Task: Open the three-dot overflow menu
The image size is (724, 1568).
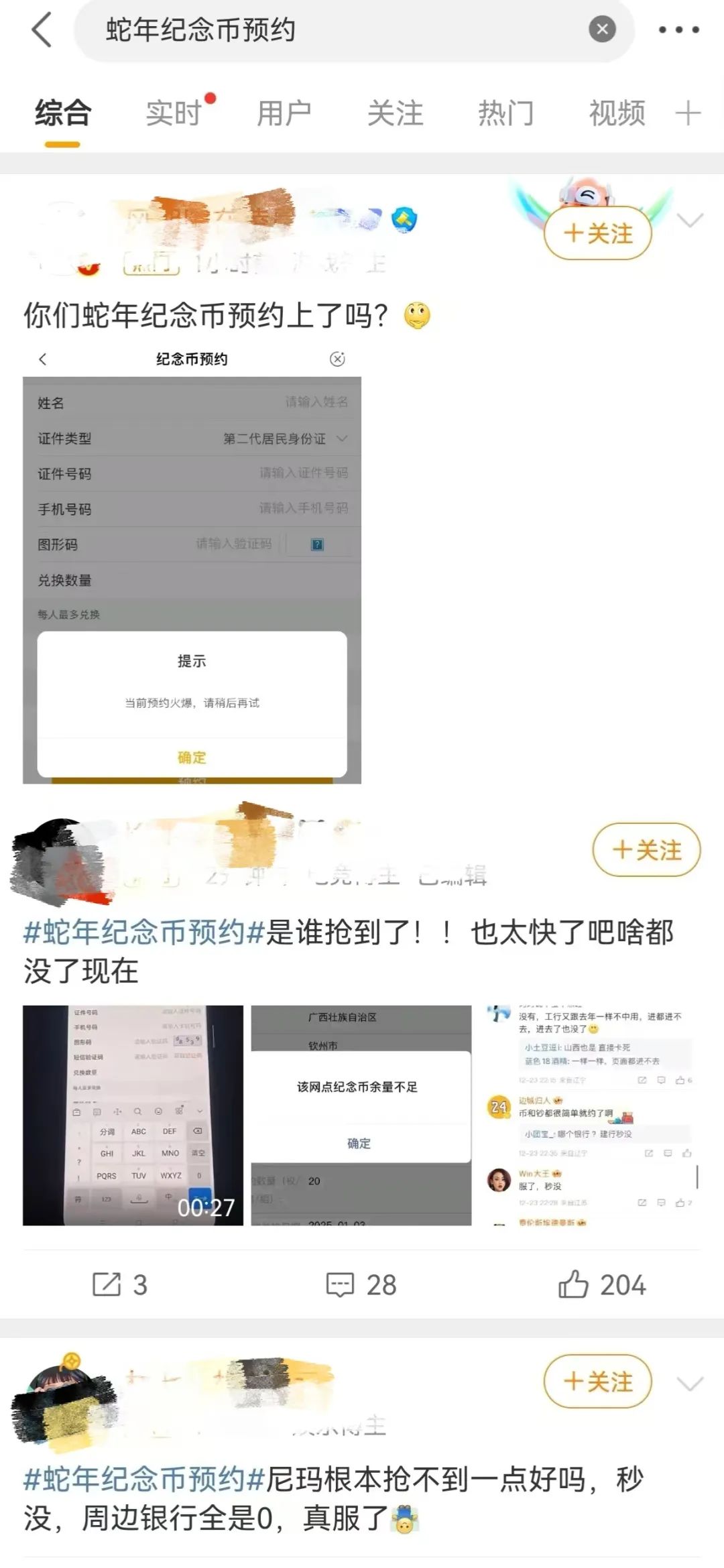Action: (x=678, y=29)
